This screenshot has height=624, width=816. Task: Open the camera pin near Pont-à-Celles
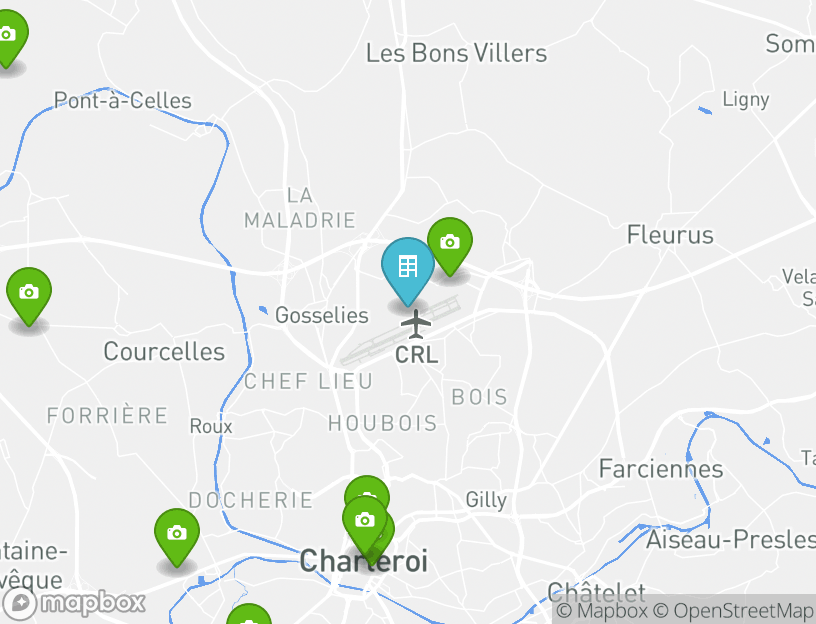[x=8, y=35]
